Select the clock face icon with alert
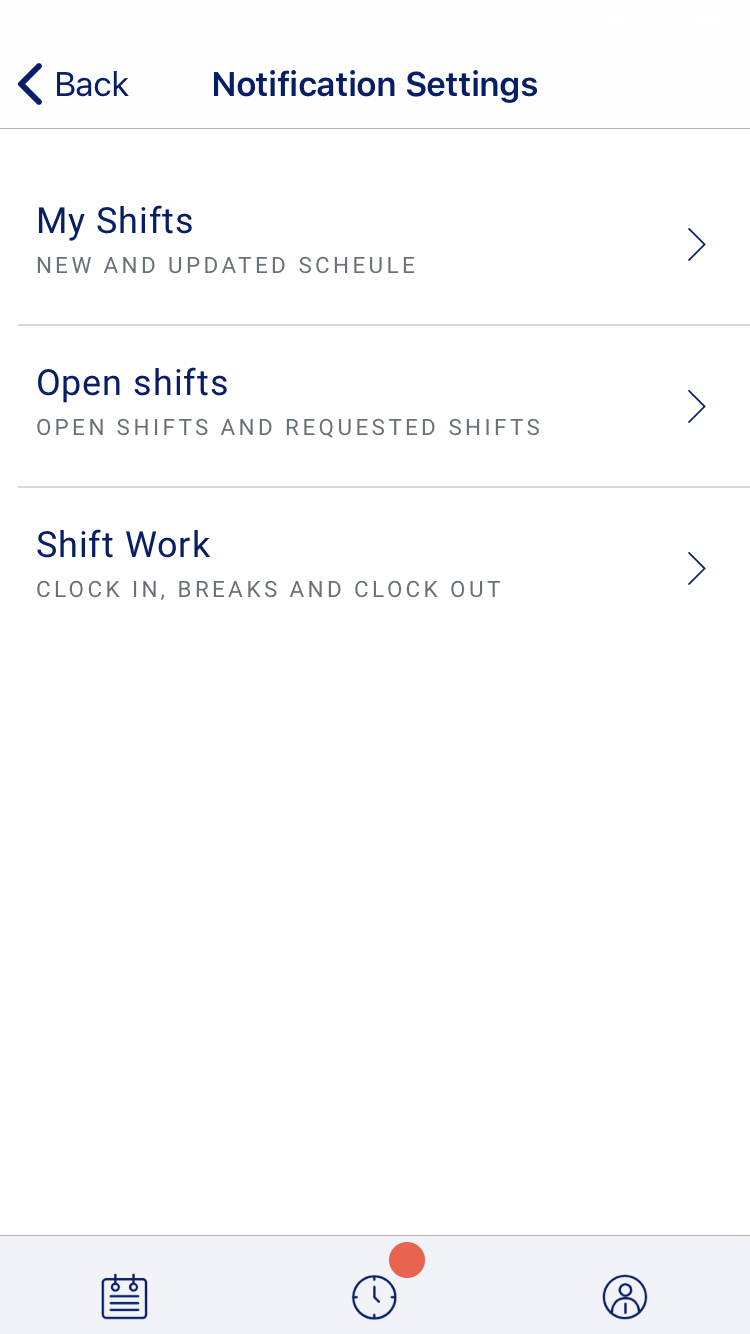This screenshot has width=750, height=1334. [x=374, y=1296]
